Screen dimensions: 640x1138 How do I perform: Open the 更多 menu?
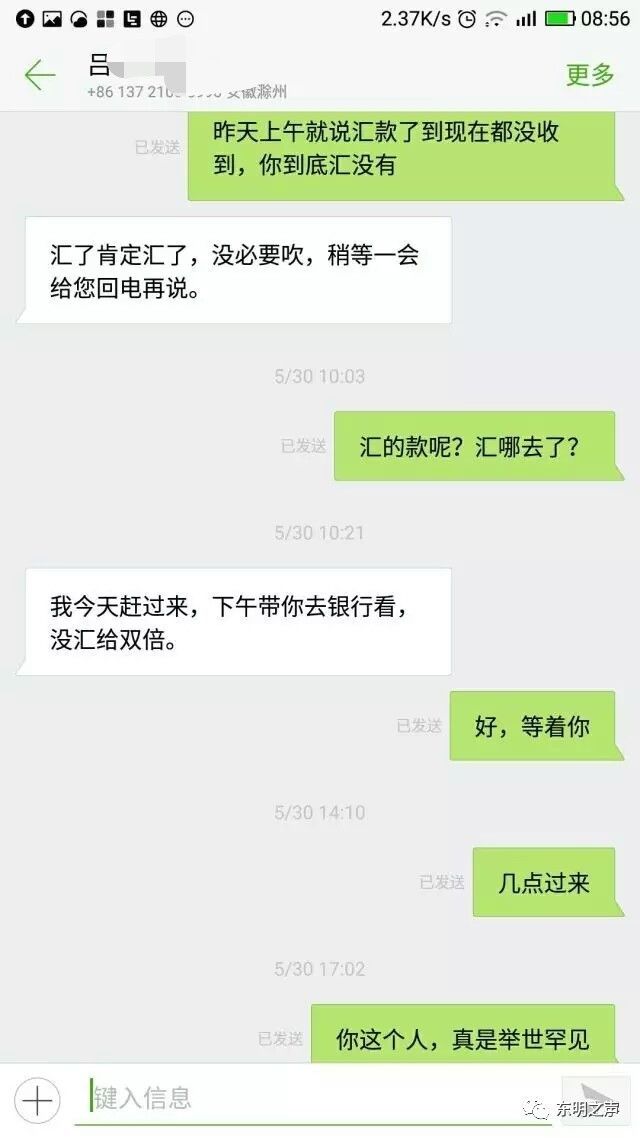coord(589,75)
